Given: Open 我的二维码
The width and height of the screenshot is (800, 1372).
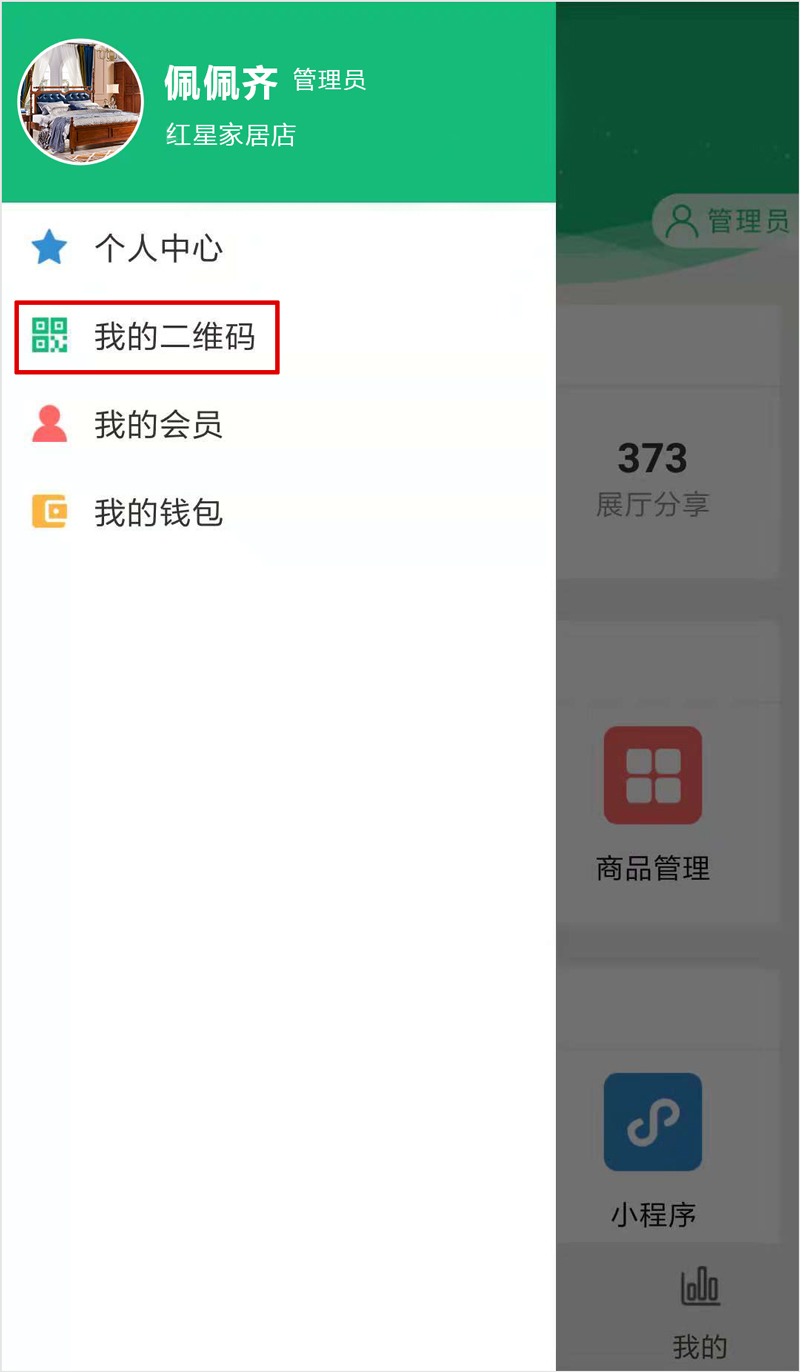Looking at the screenshot, I should click(278, 337).
